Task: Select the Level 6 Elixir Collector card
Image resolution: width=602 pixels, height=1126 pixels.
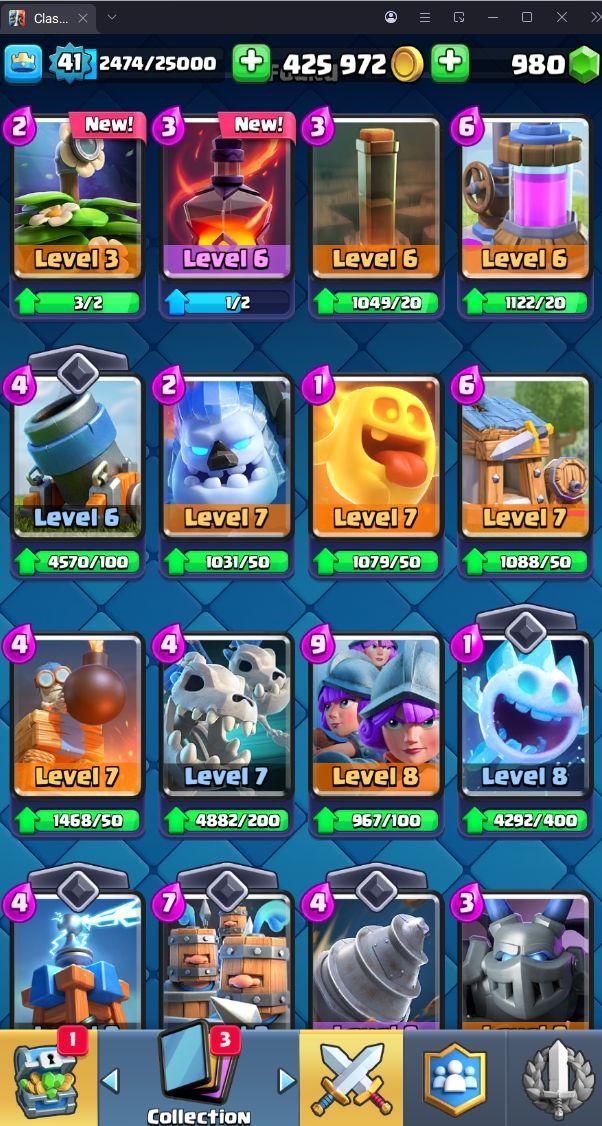Action: click(x=524, y=200)
